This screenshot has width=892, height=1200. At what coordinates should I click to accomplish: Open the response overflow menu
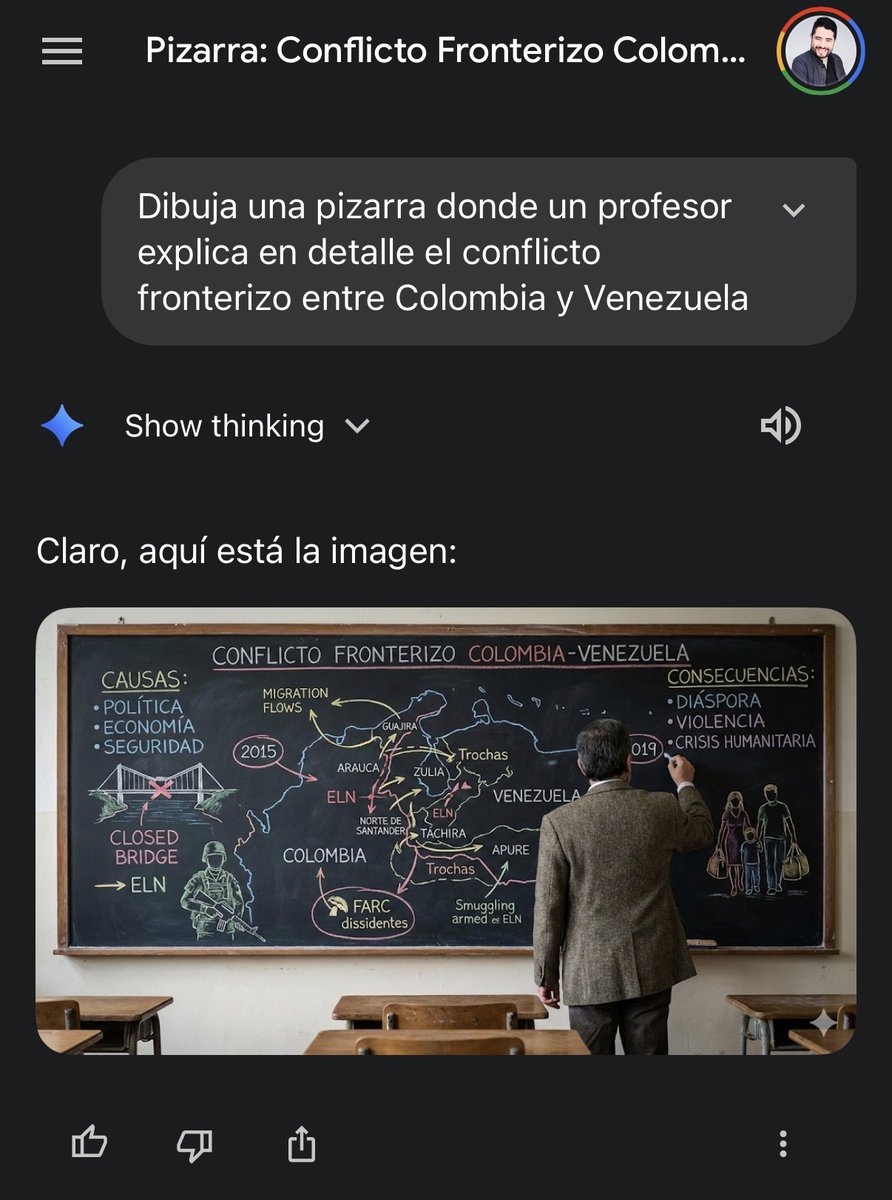783,1143
